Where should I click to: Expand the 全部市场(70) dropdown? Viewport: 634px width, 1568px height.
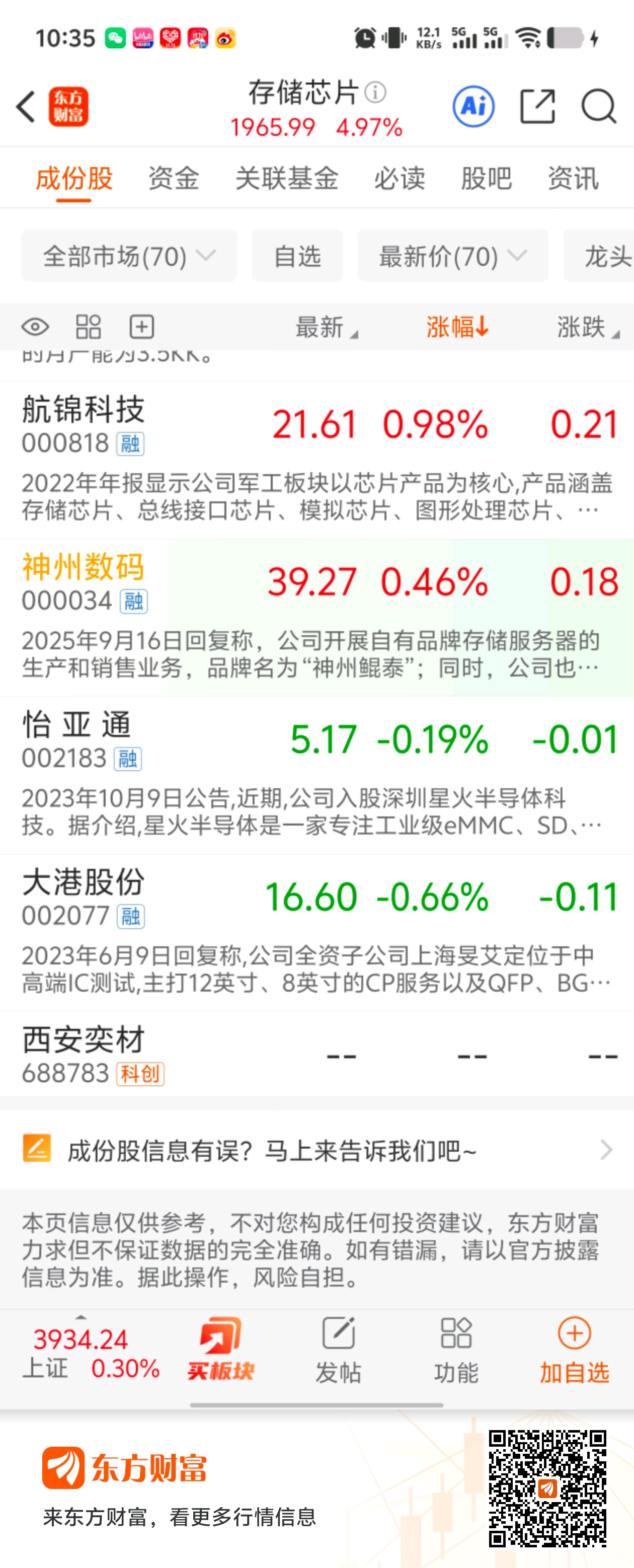pos(129,256)
